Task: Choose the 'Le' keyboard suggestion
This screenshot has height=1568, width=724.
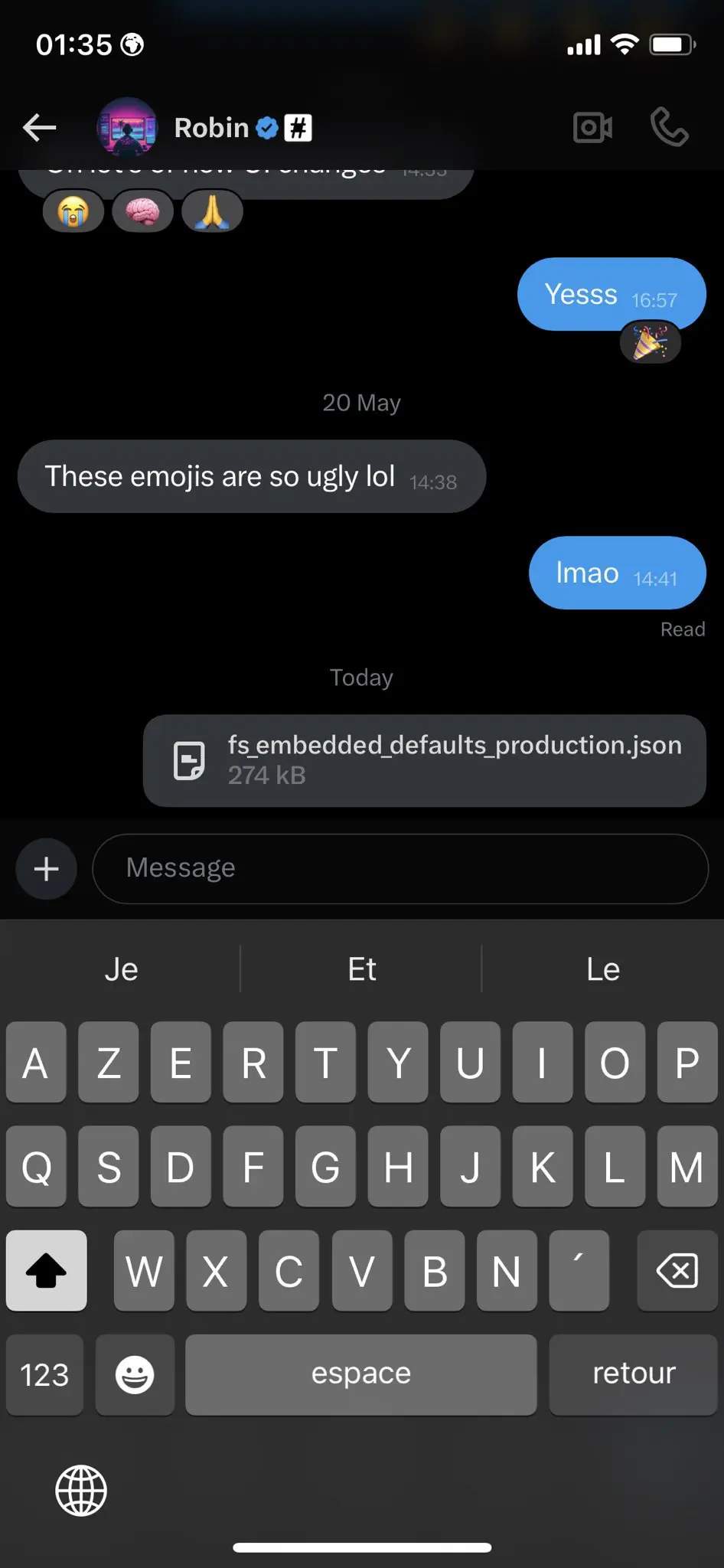Action: [x=603, y=969]
